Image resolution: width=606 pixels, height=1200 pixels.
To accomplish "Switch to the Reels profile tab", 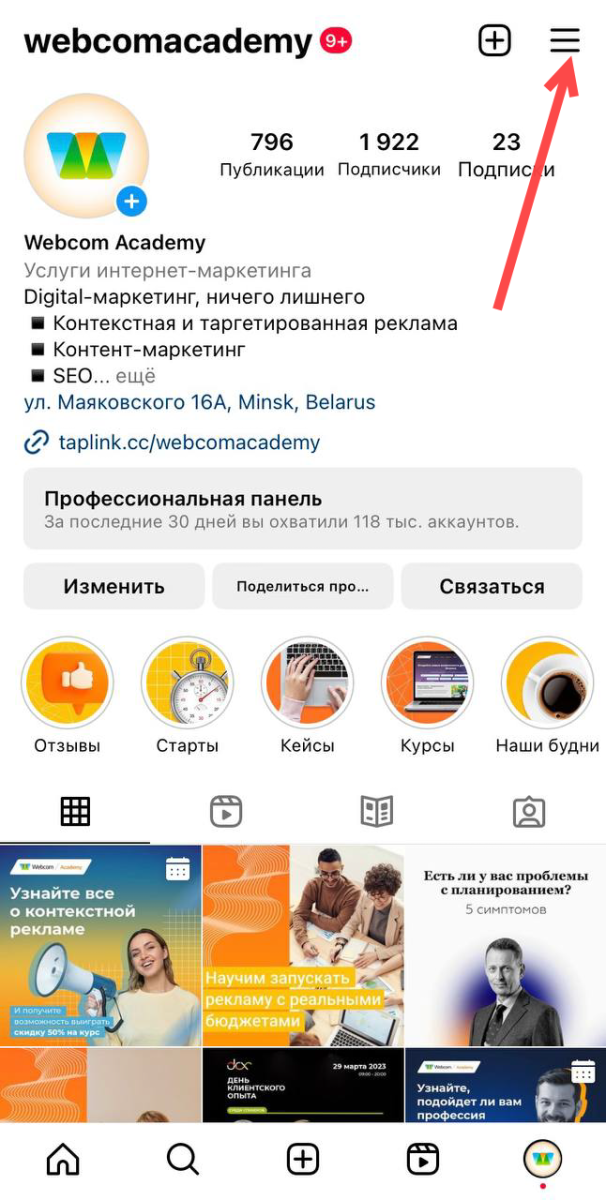I will pos(227,811).
